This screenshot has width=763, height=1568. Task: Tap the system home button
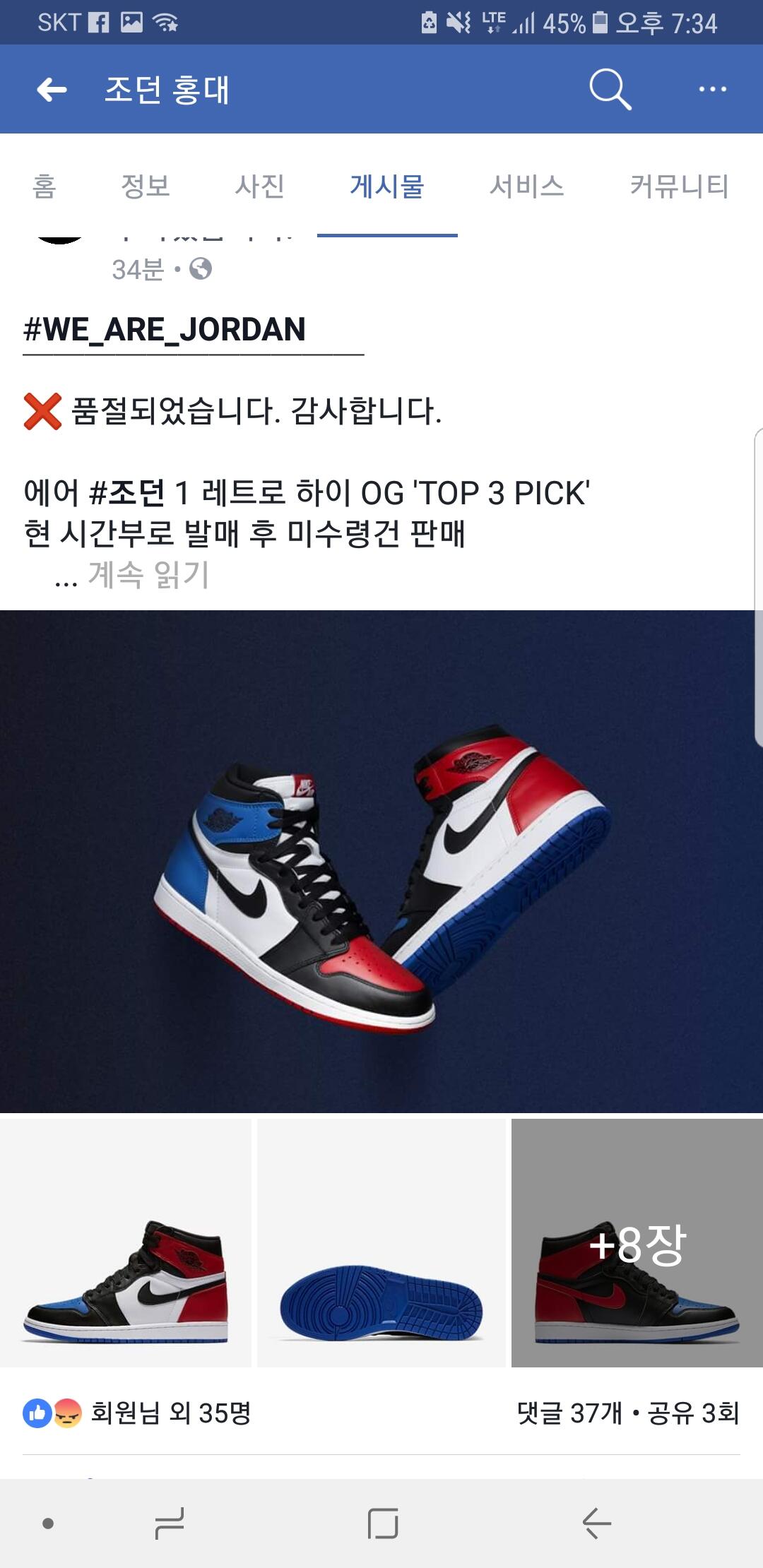click(383, 1524)
